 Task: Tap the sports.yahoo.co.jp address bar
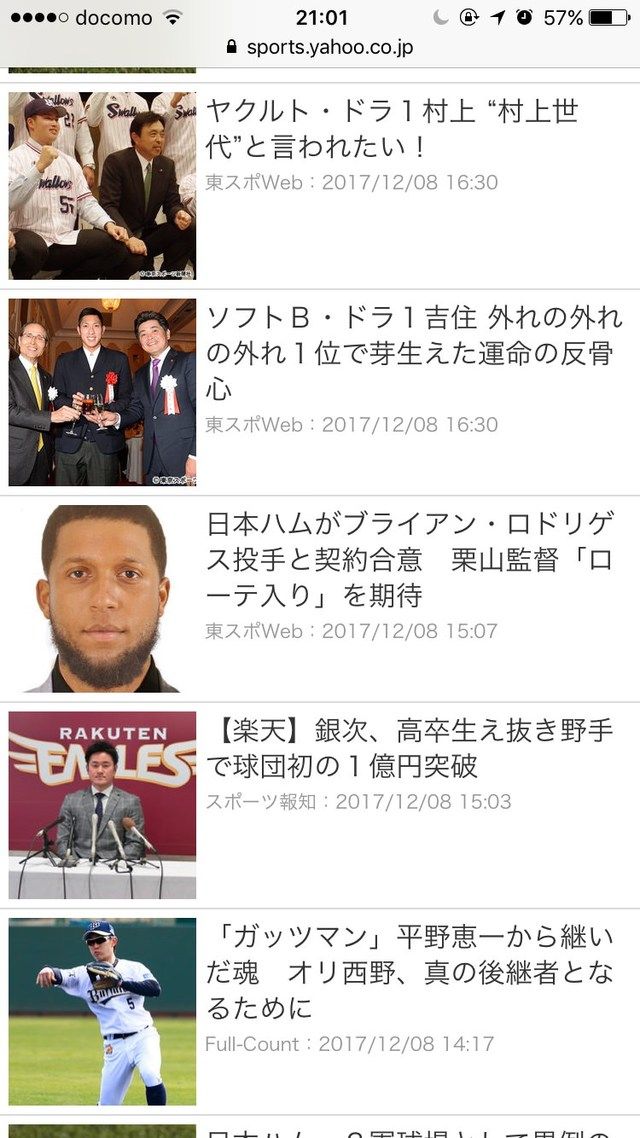(x=320, y=47)
